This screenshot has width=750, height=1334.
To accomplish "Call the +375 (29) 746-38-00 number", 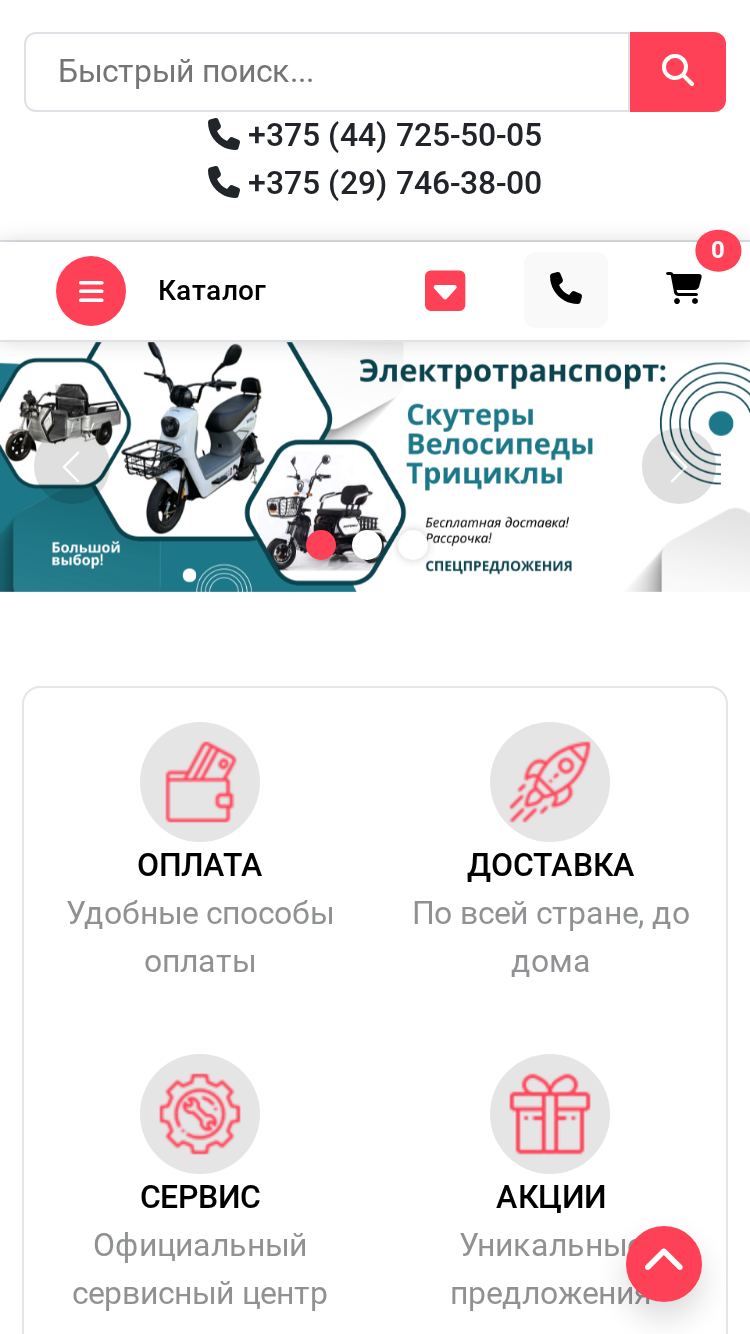I will [375, 183].
